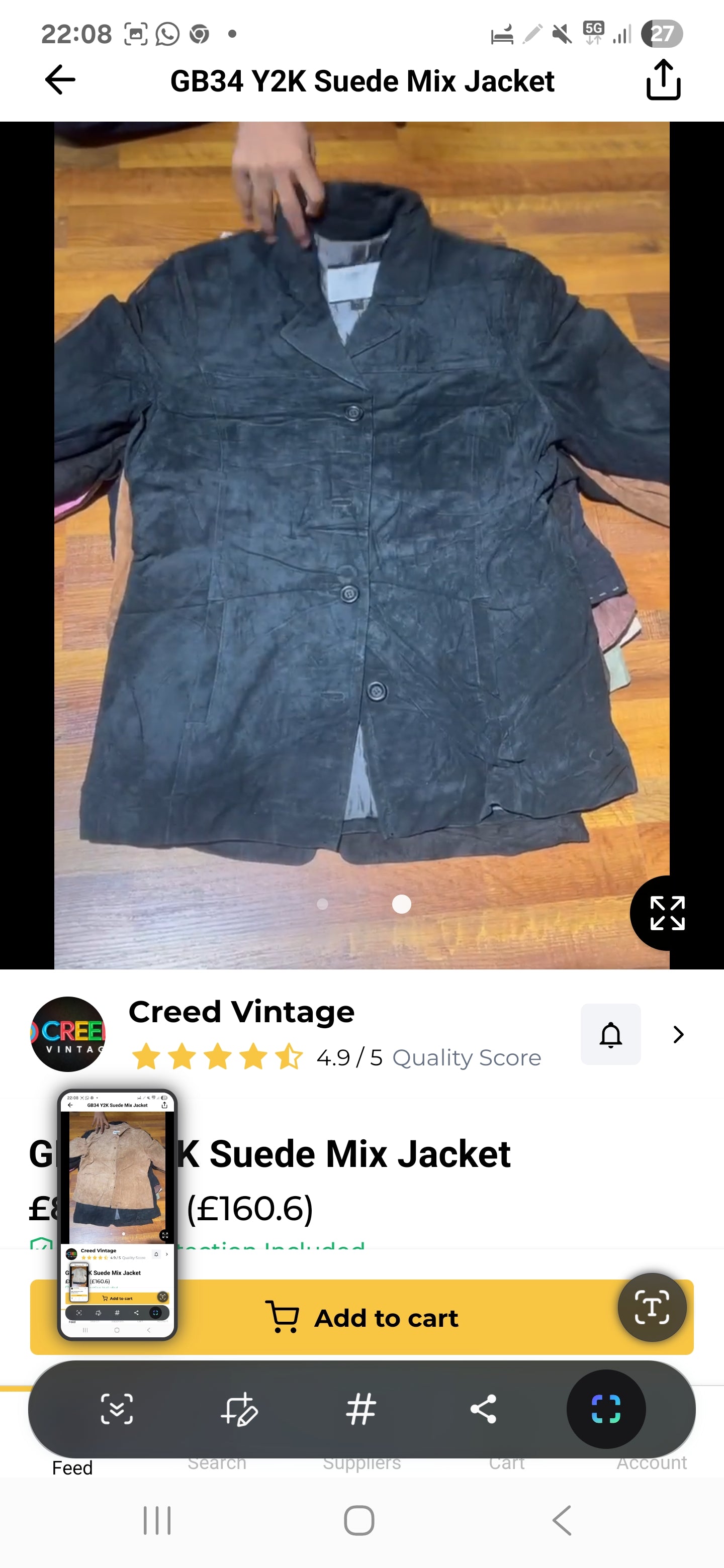
Task: Go to the phone home screen
Action: coord(359,1520)
